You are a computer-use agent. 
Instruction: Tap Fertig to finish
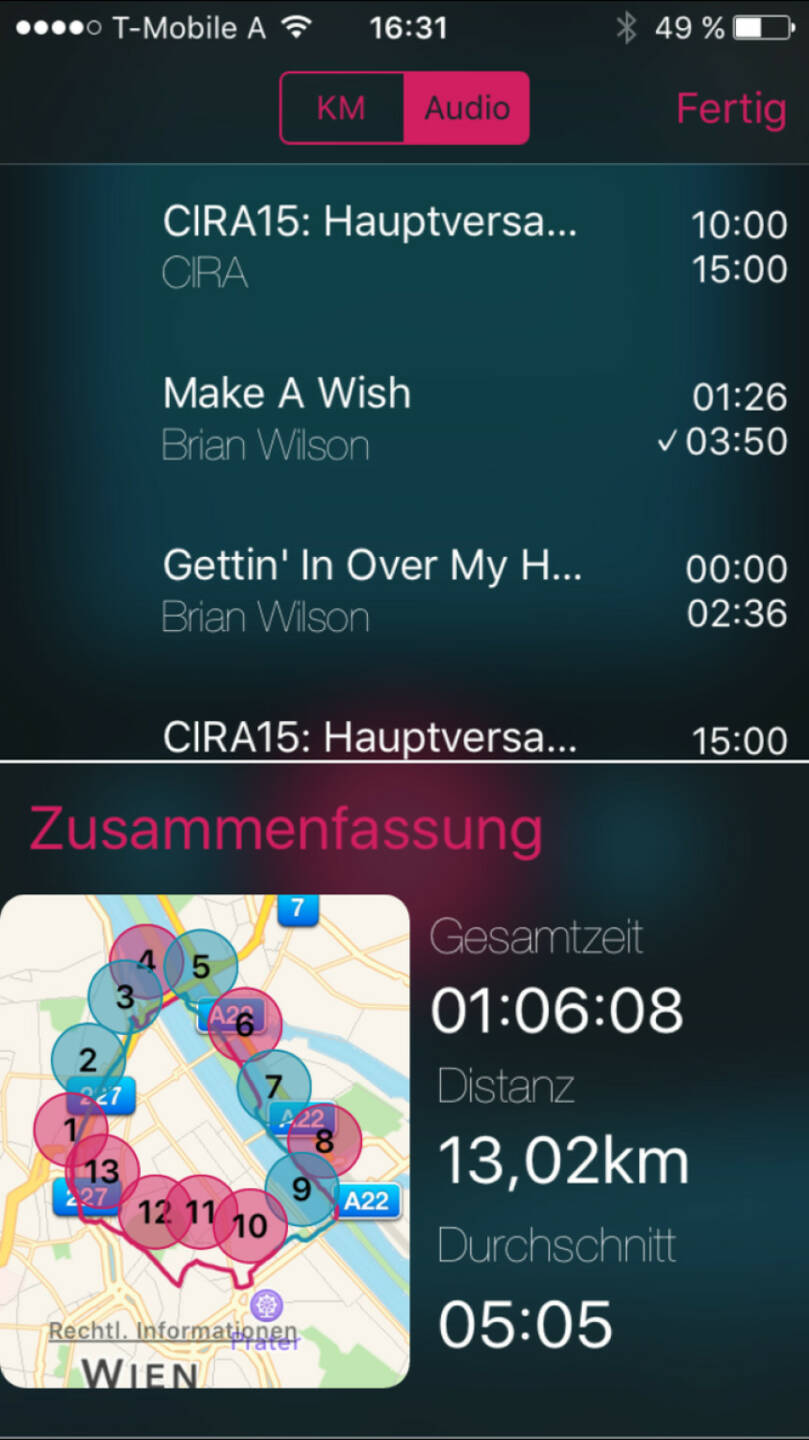[x=730, y=108]
